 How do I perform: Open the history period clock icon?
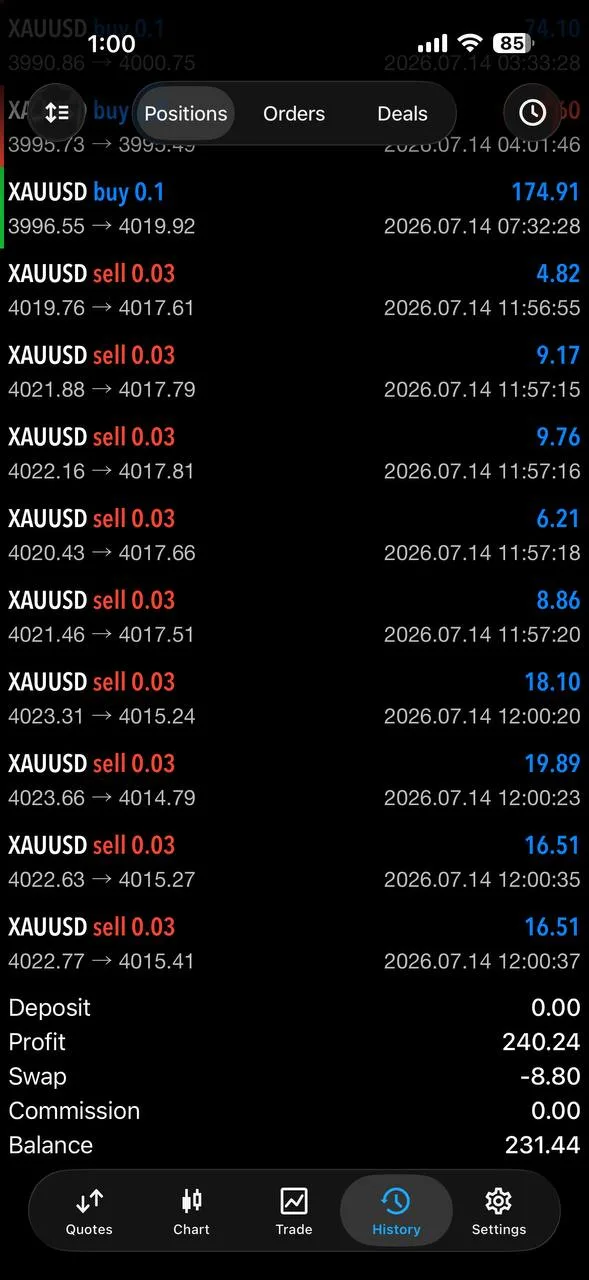[532, 113]
